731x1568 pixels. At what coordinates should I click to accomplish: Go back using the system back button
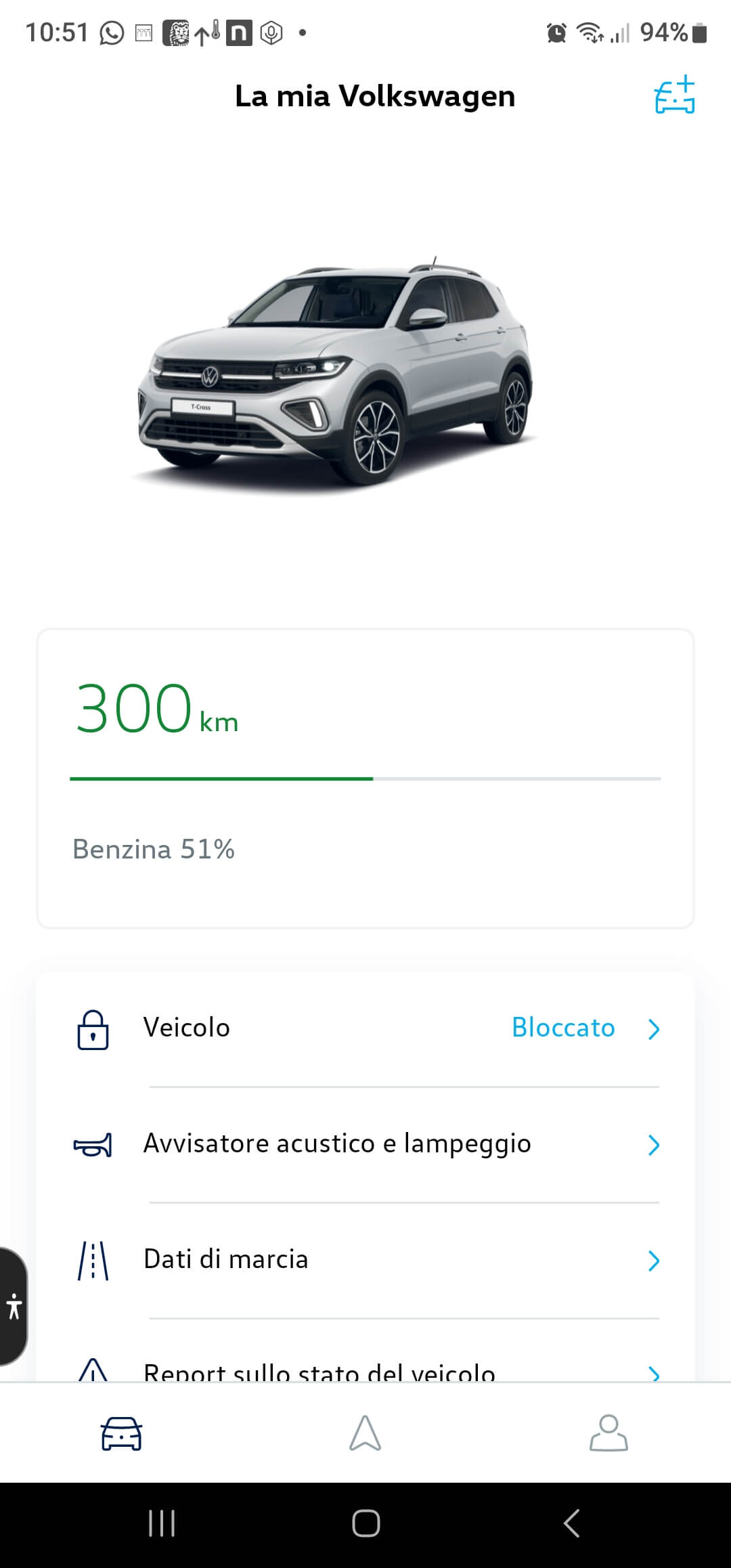(x=572, y=1524)
